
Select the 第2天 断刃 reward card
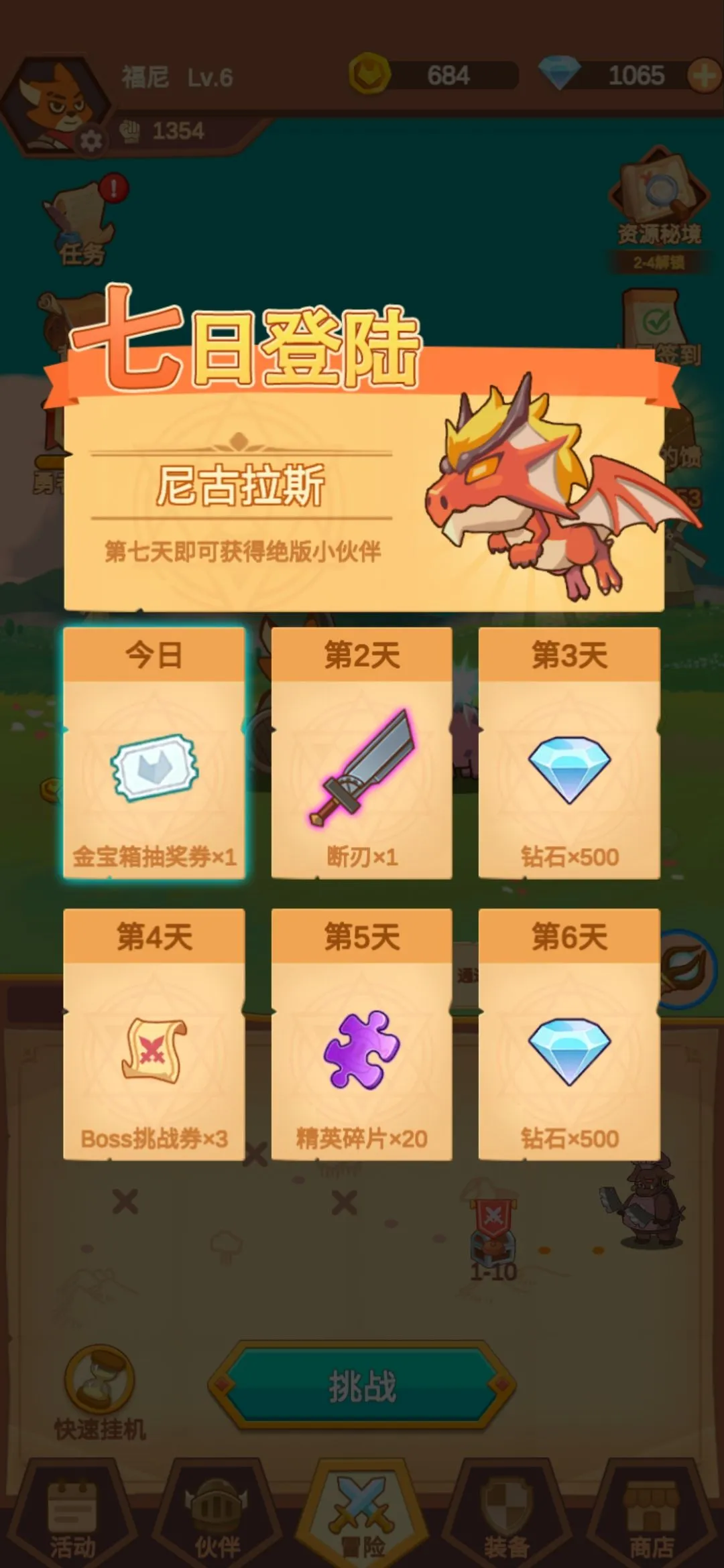pyautogui.click(x=362, y=753)
